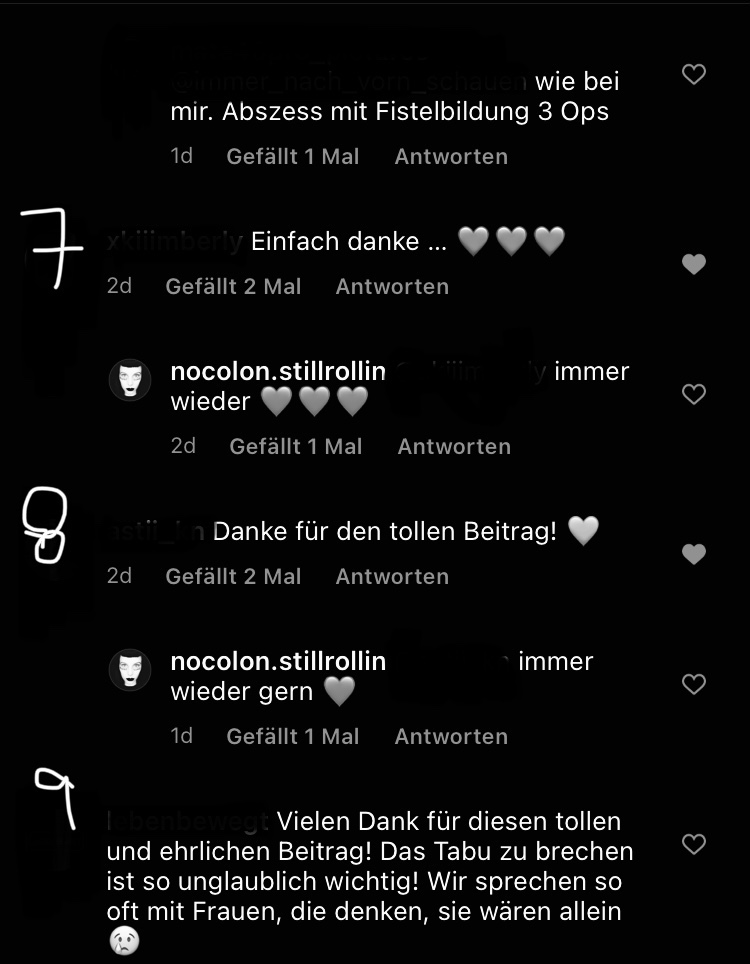Reply to the 'immer wieder gern' comment
750x964 pixels.
click(x=450, y=737)
